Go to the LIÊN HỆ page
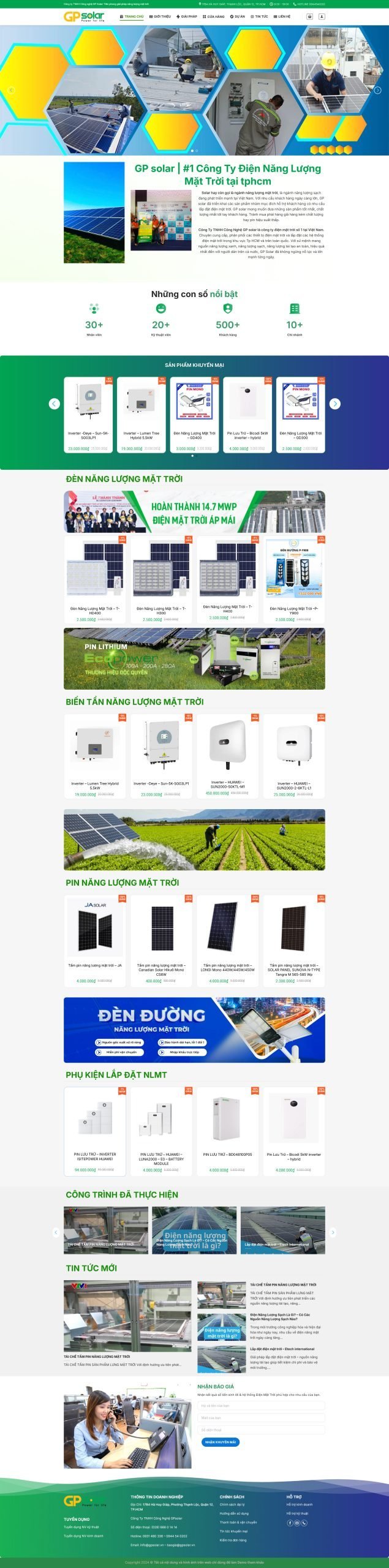 tap(282, 17)
